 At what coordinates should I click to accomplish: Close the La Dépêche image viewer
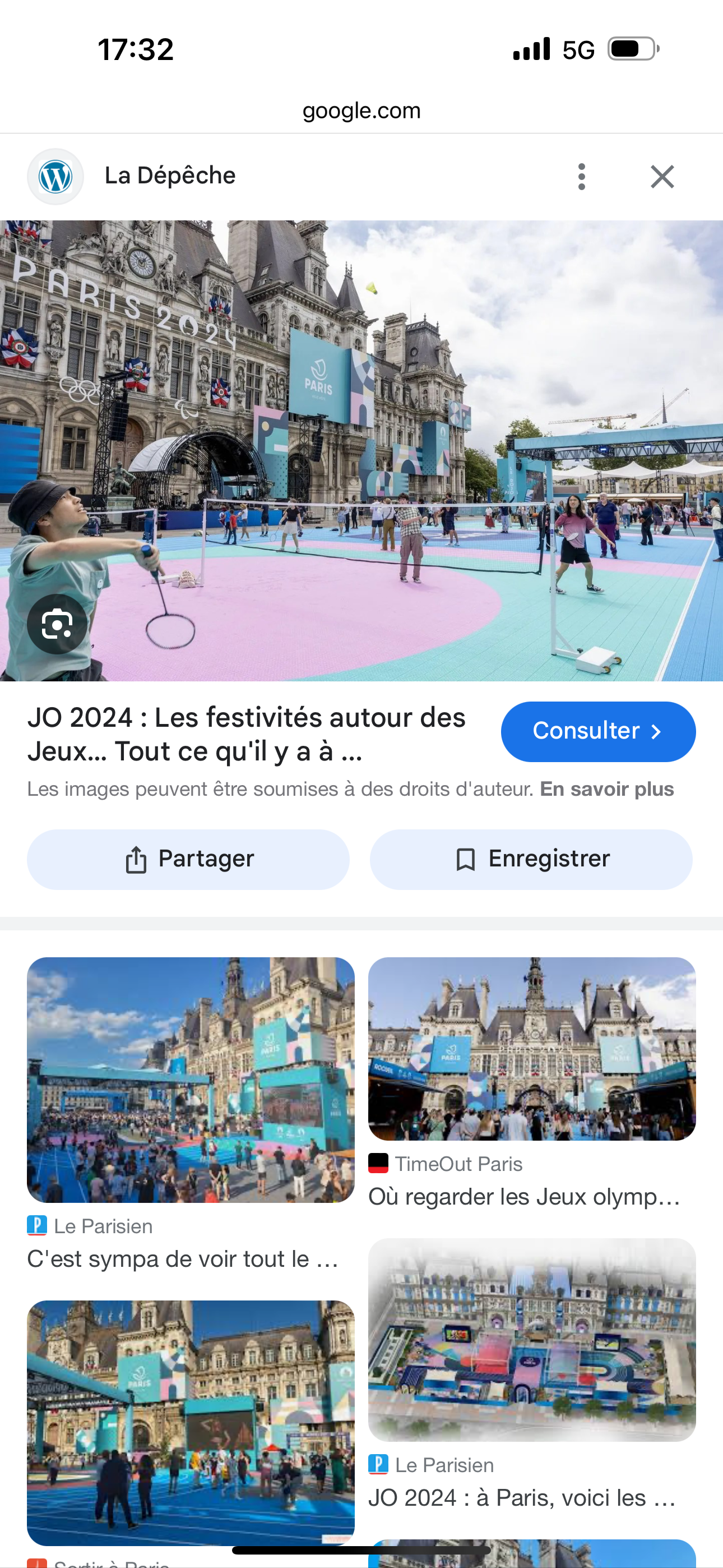coord(662,177)
